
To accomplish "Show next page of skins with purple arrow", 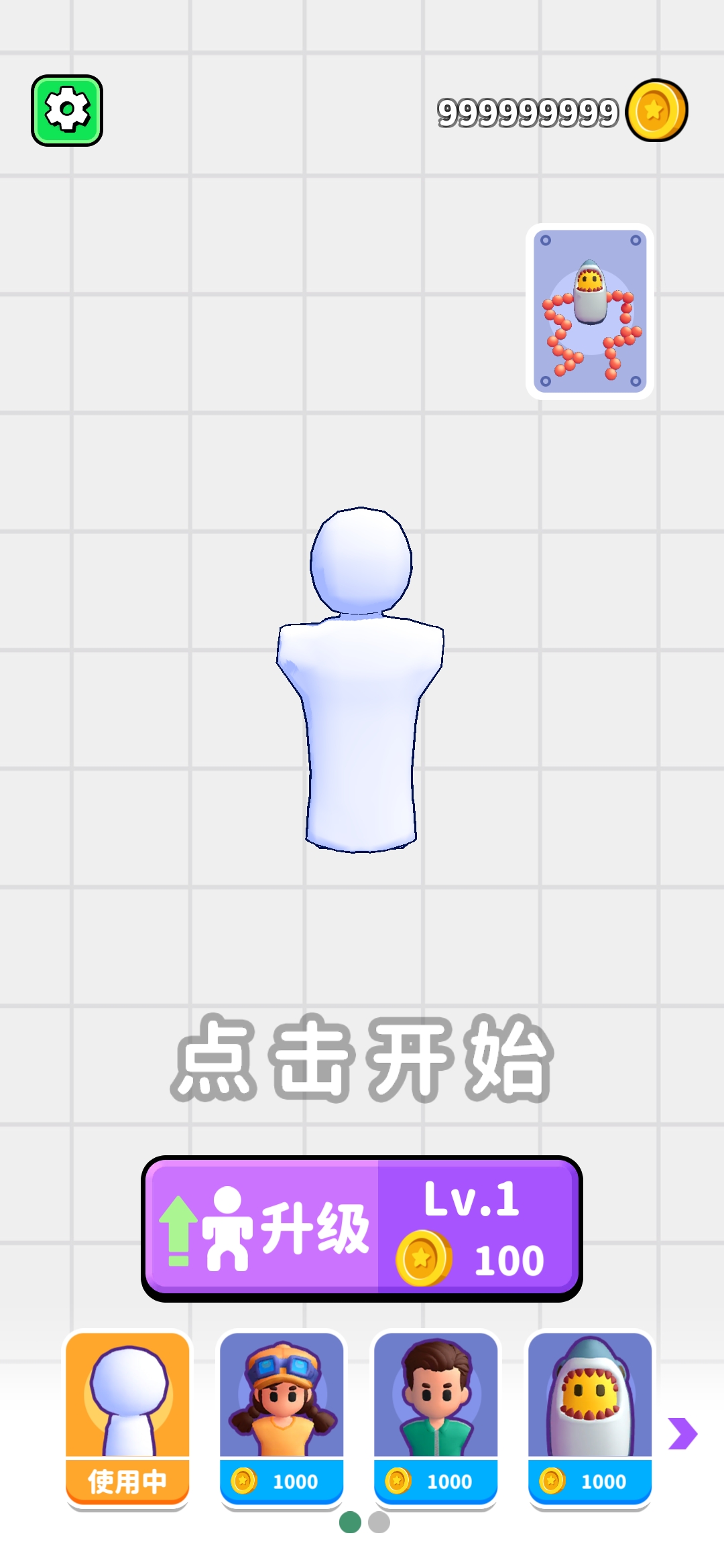I will point(682,1434).
